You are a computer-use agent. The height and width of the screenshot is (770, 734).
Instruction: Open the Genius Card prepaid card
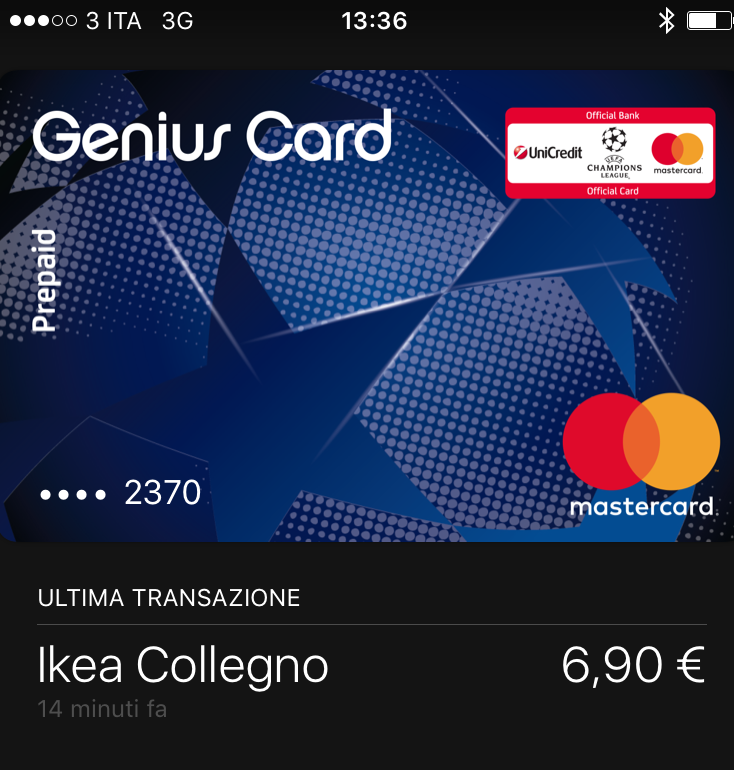coord(366,305)
